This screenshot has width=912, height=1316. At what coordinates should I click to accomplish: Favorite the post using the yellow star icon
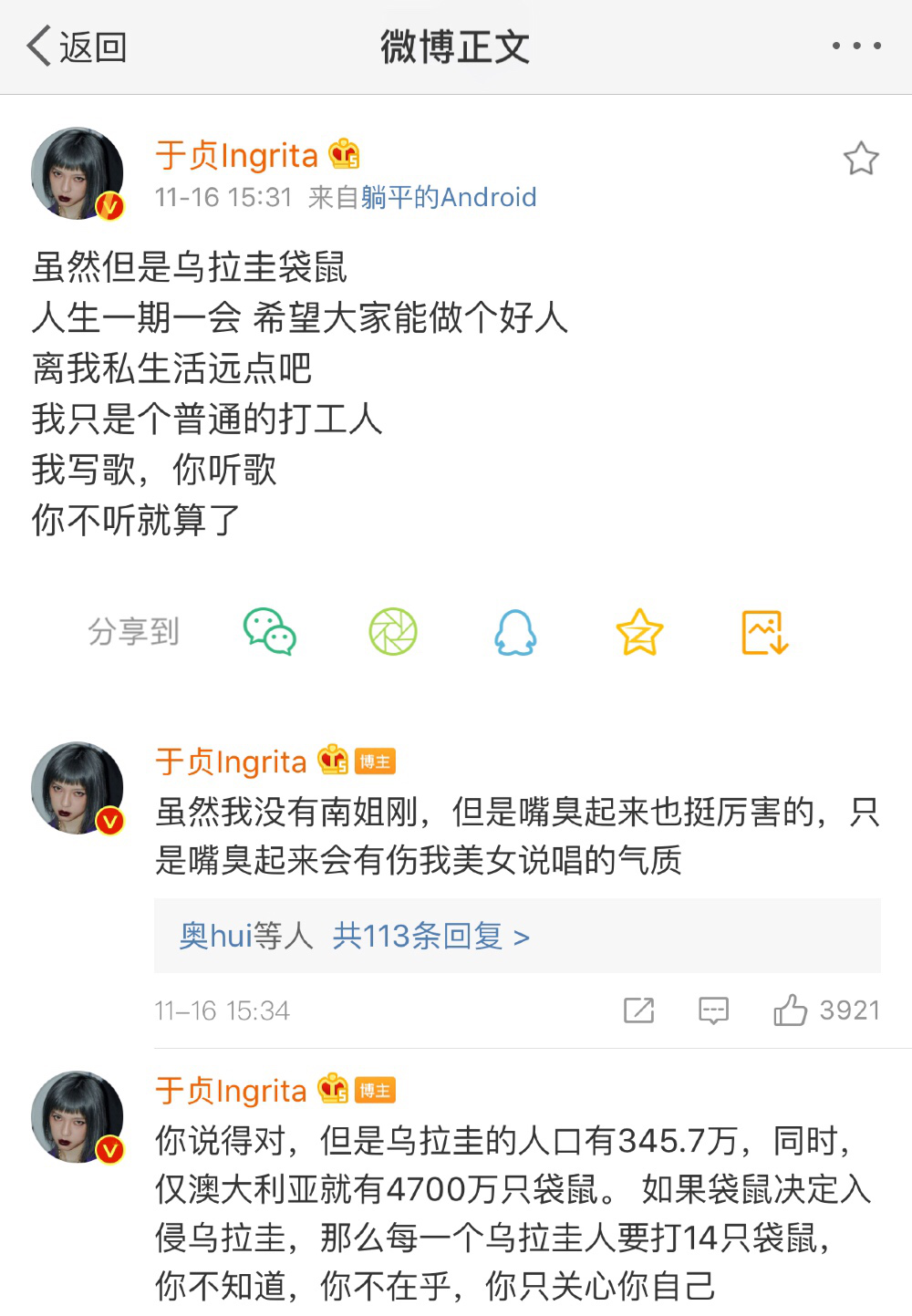coord(638,631)
